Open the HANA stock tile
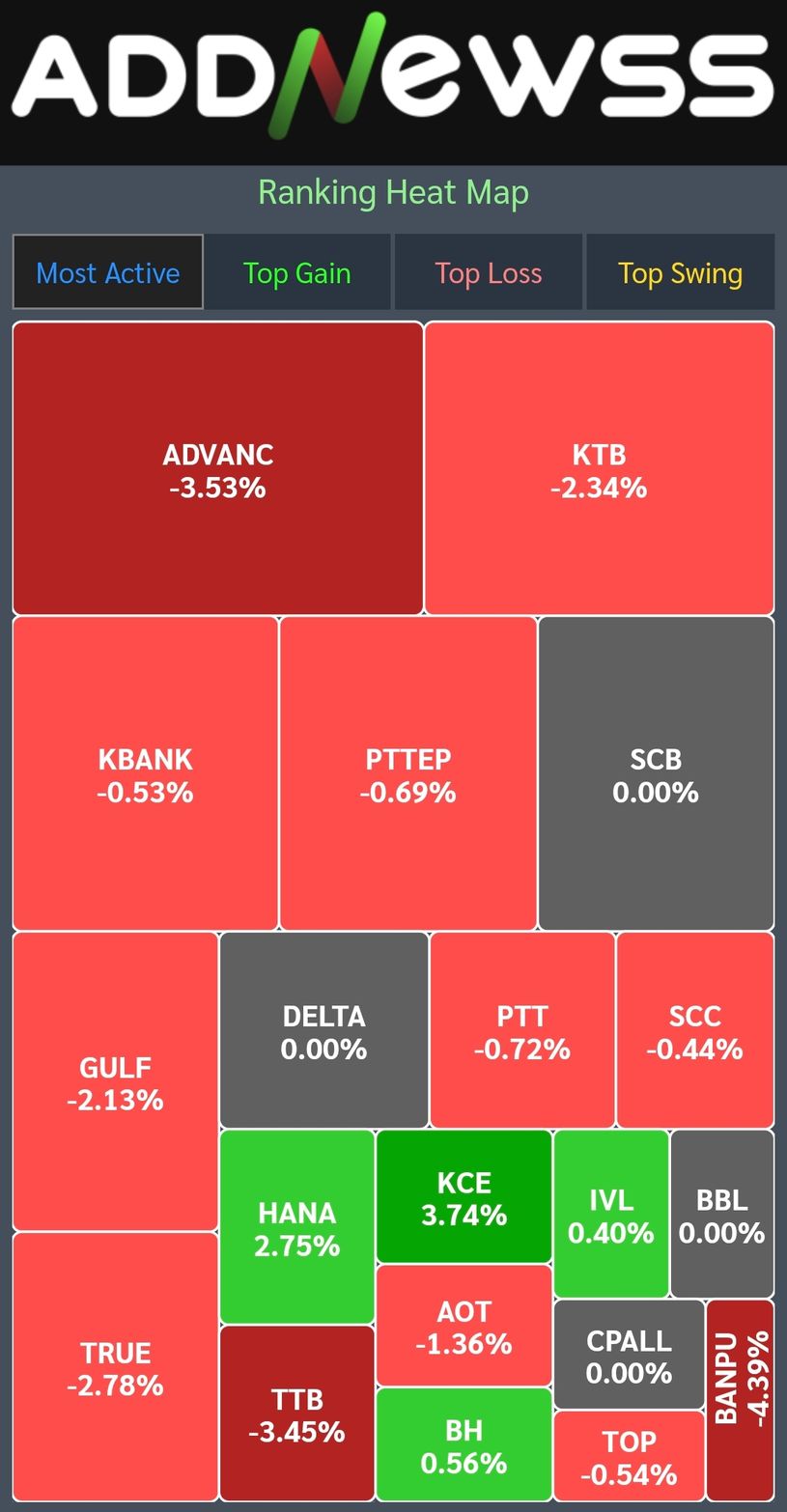 point(296,1227)
